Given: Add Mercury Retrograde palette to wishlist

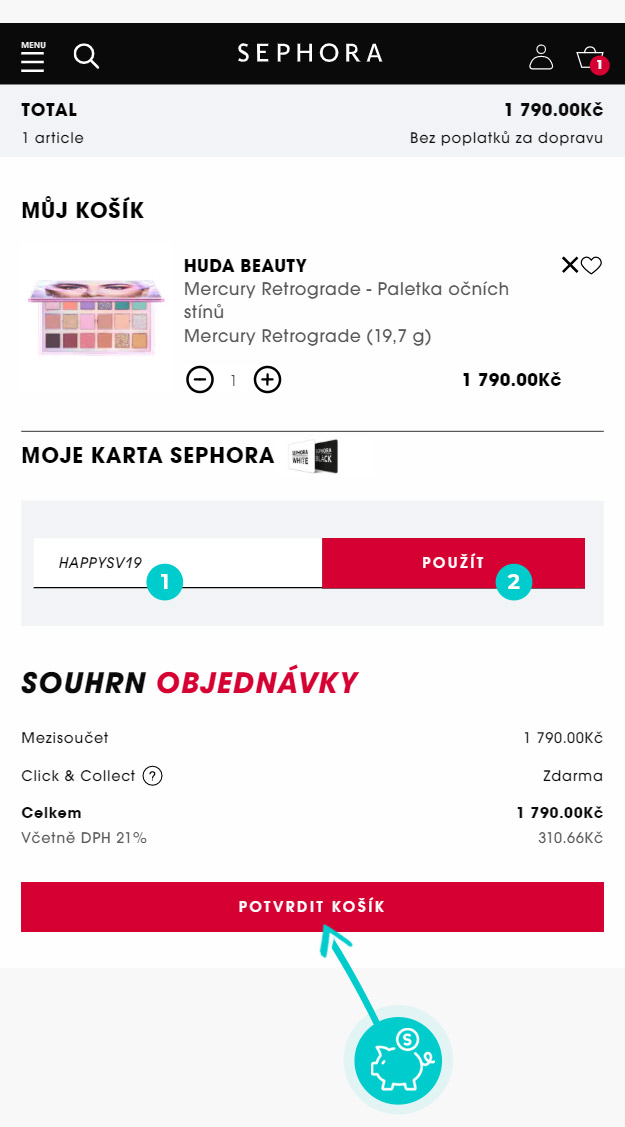Looking at the screenshot, I should tap(592, 265).
